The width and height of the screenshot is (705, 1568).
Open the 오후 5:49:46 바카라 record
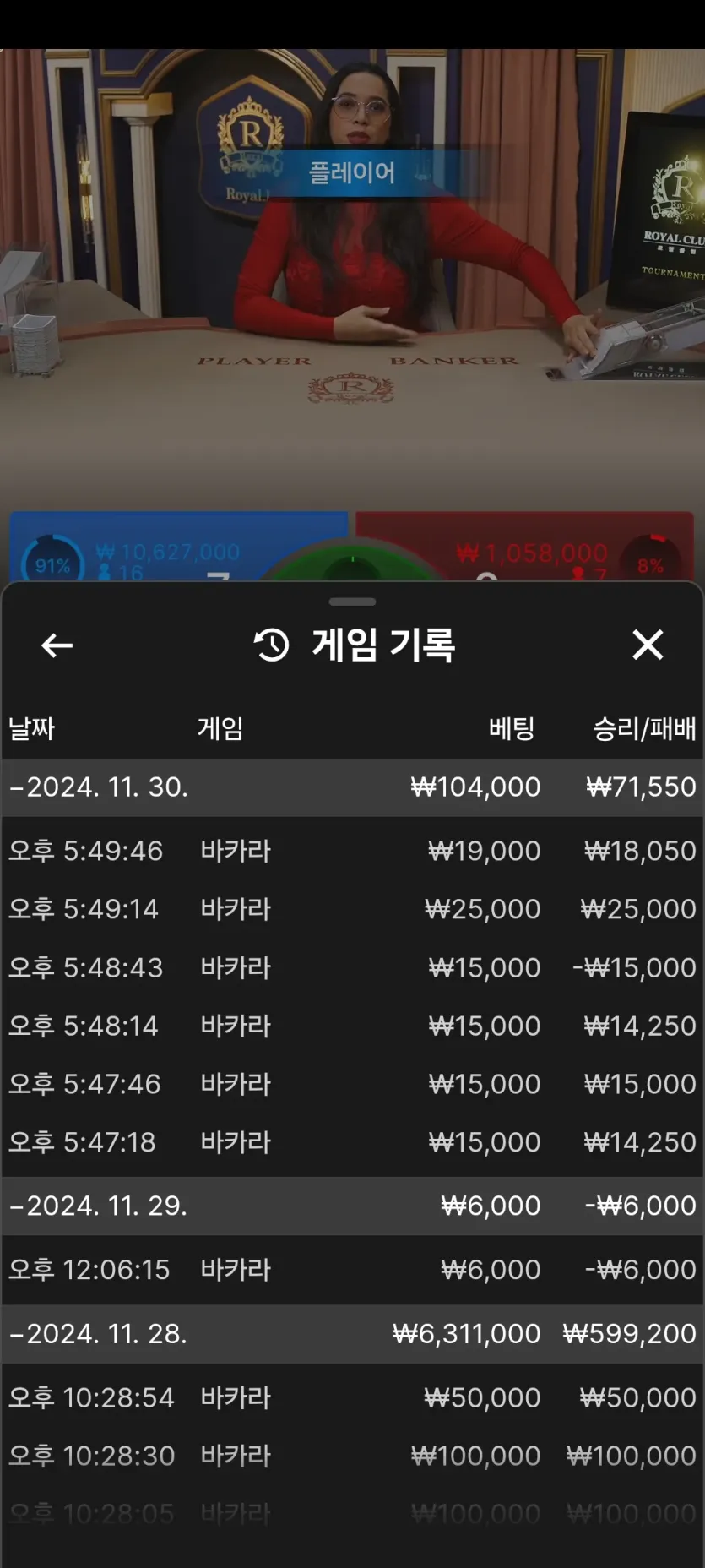tap(352, 851)
